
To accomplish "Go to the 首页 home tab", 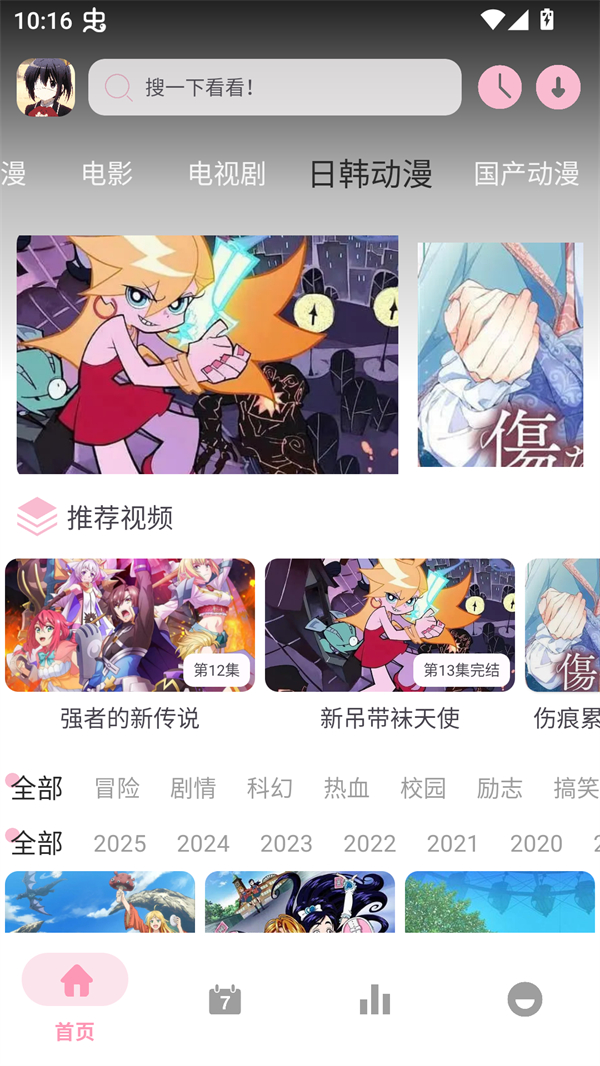I will [75, 997].
